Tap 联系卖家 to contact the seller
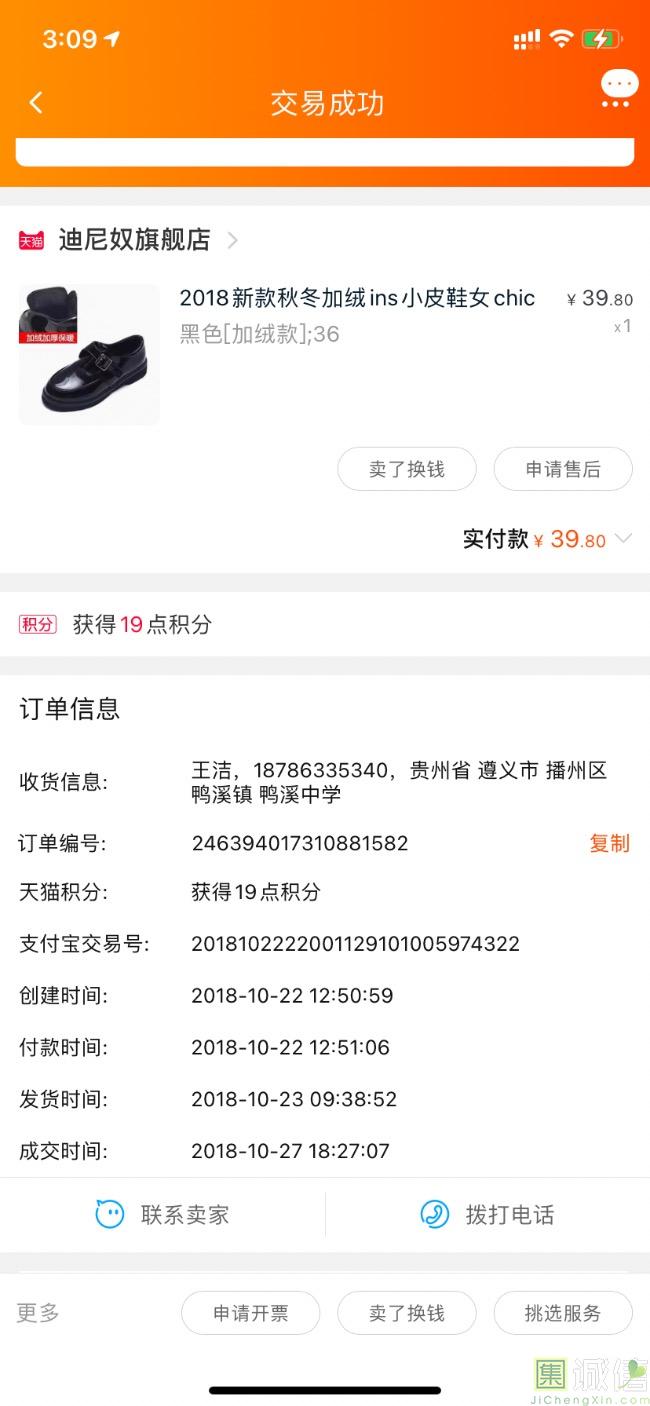The height and width of the screenshot is (1406, 650). (x=162, y=1215)
